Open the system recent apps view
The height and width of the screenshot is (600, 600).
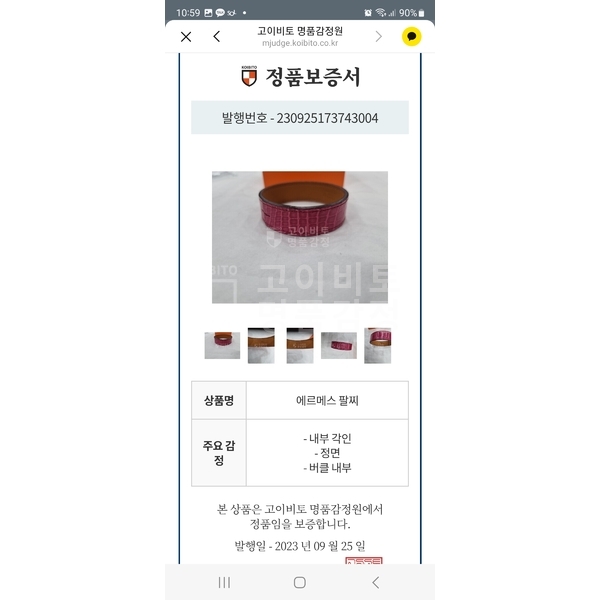coord(224,582)
